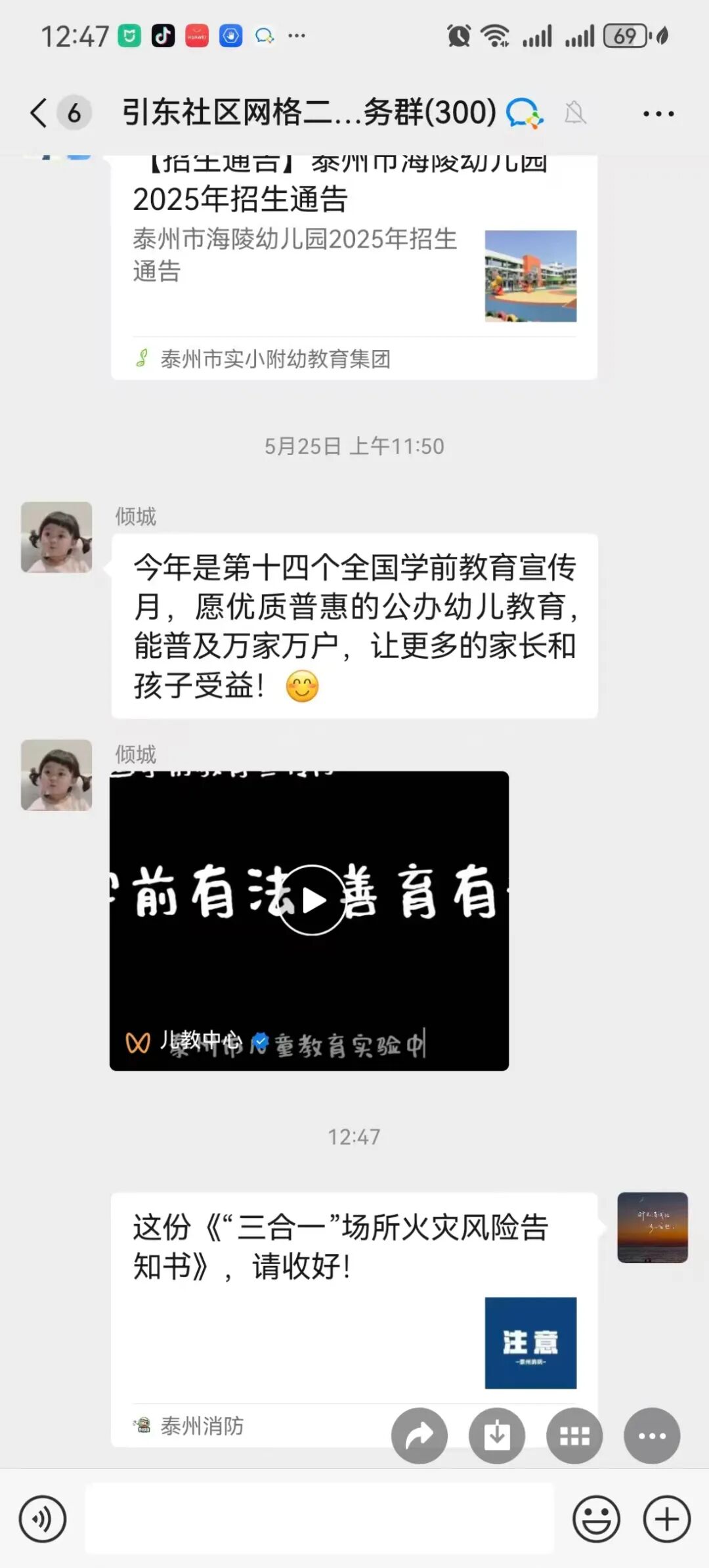Open the plus attachments panel
Image resolution: width=709 pixels, height=1568 pixels.
667,1519
